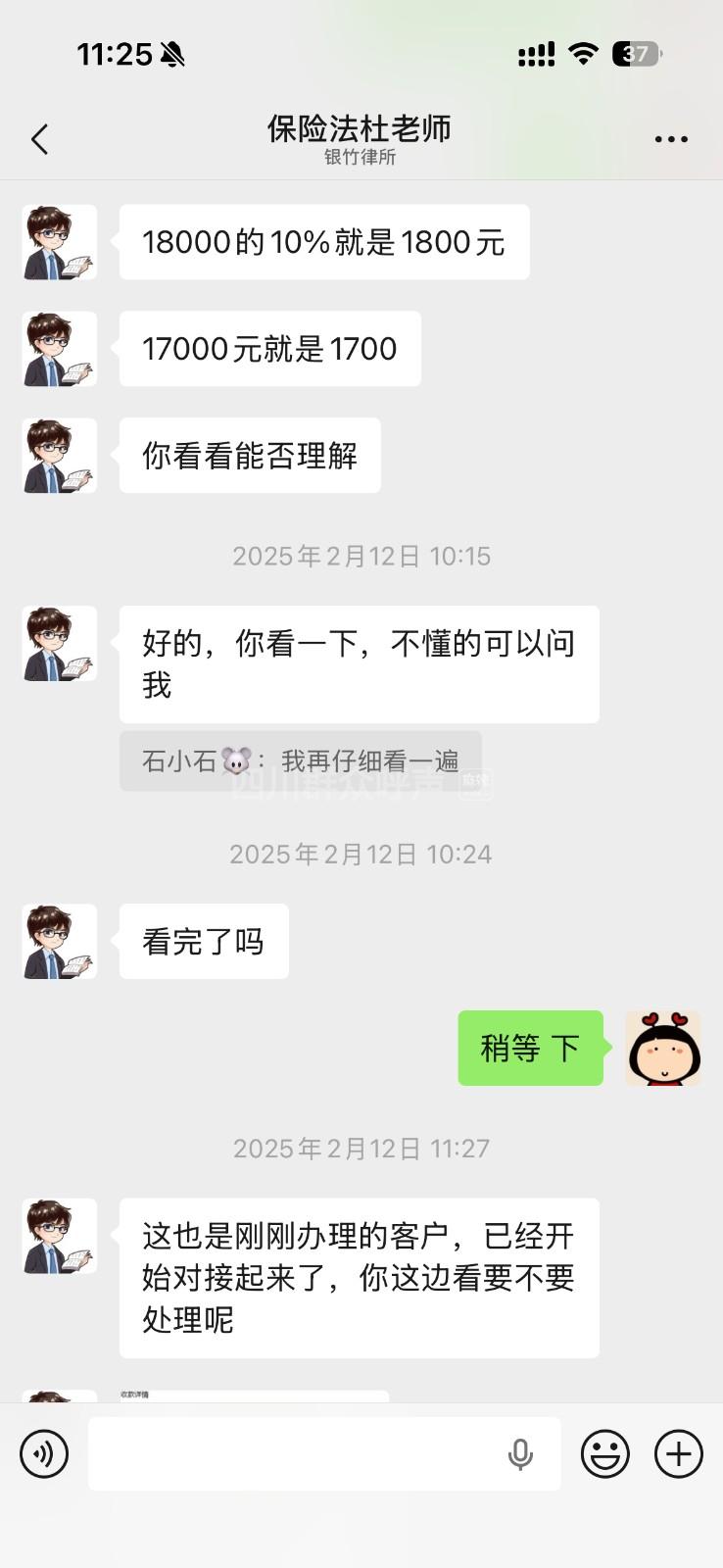Screen dimensions: 723x1568
Task: Open the plus attachments menu
Action: pyautogui.click(x=679, y=1453)
